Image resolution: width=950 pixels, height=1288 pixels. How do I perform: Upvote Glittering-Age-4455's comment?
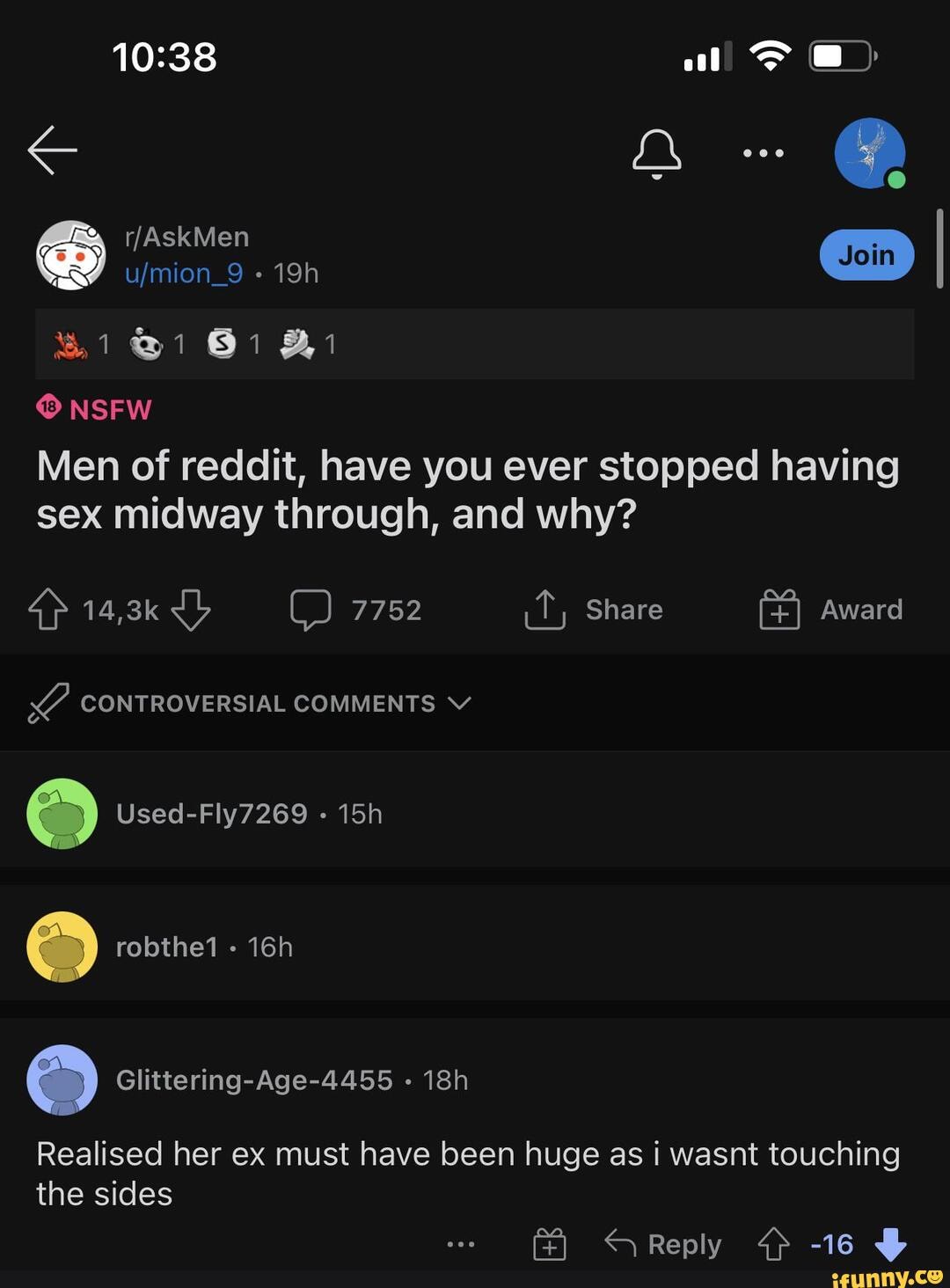[773, 1244]
